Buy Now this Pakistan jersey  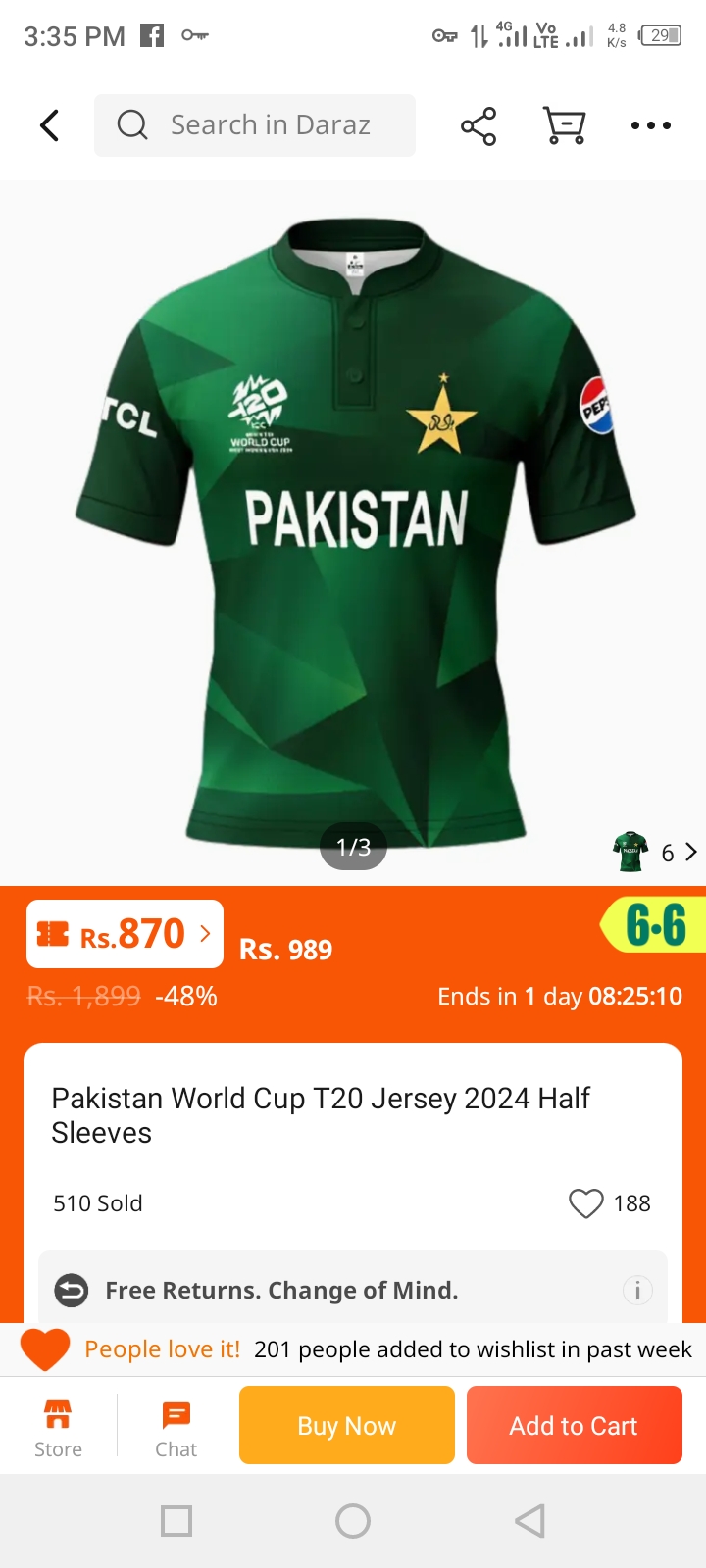347,1425
